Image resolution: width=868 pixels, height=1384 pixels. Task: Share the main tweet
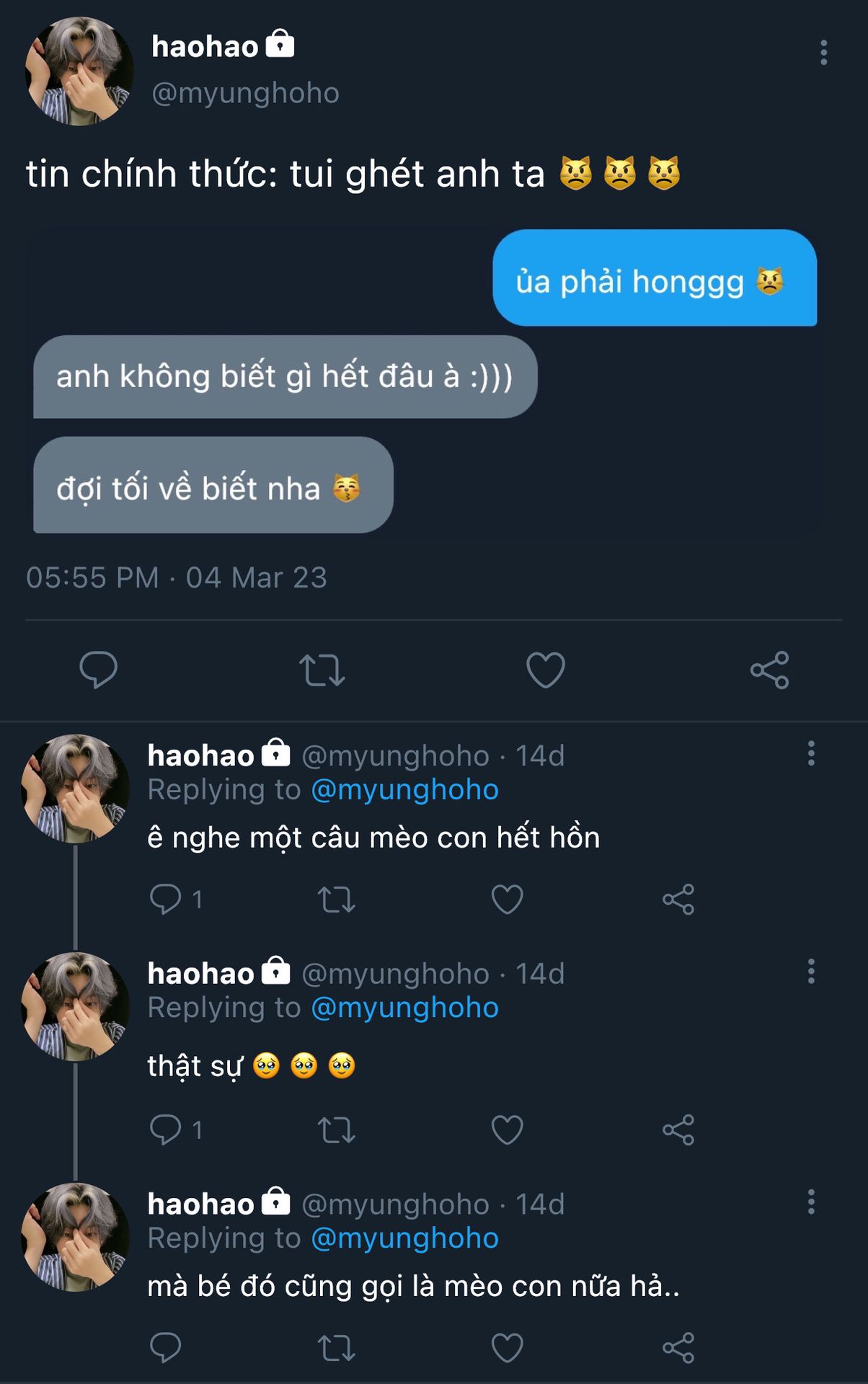(x=769, y=670)
